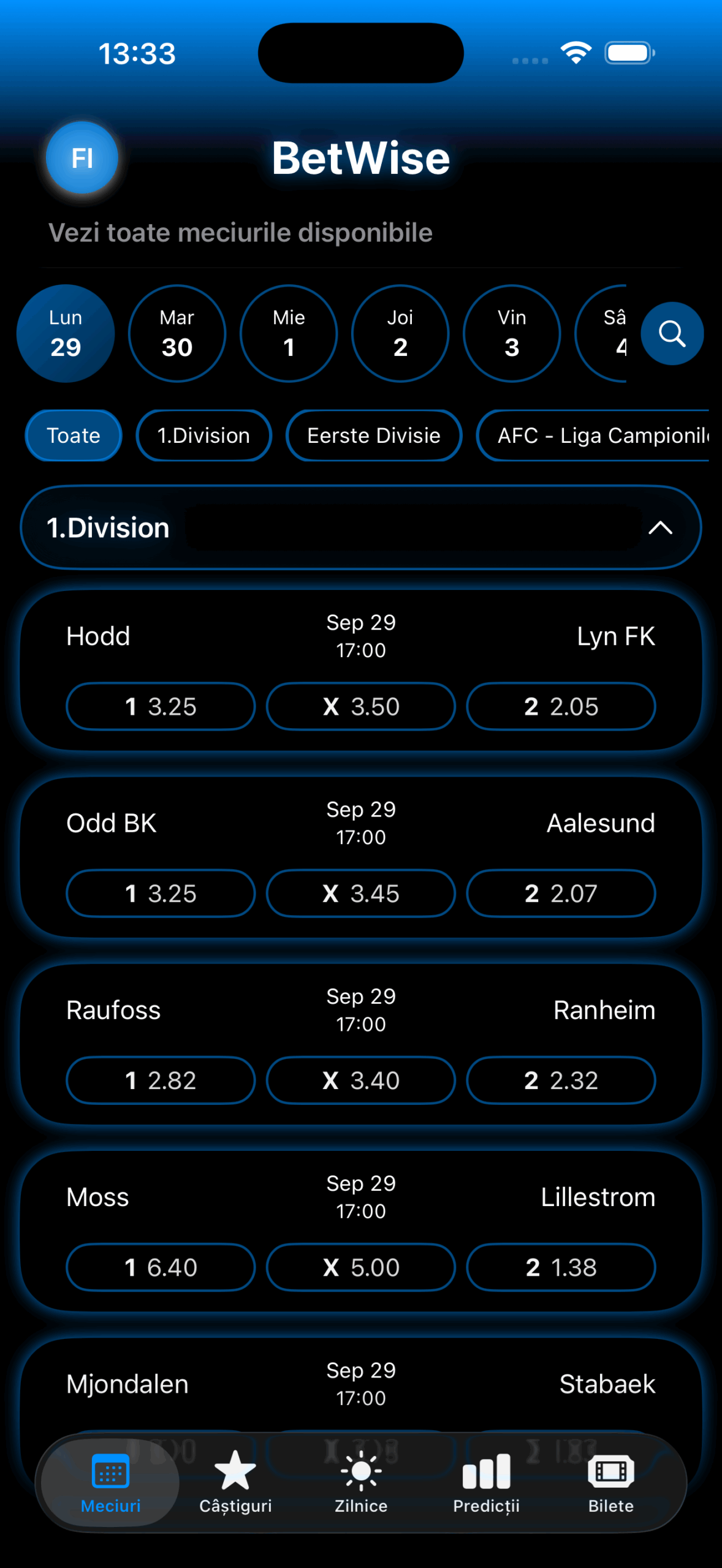Pick home win 3.25 for Hodd vs Lyn FK
This screenshot has width=722, height=1568.
(x=161, y=706)
